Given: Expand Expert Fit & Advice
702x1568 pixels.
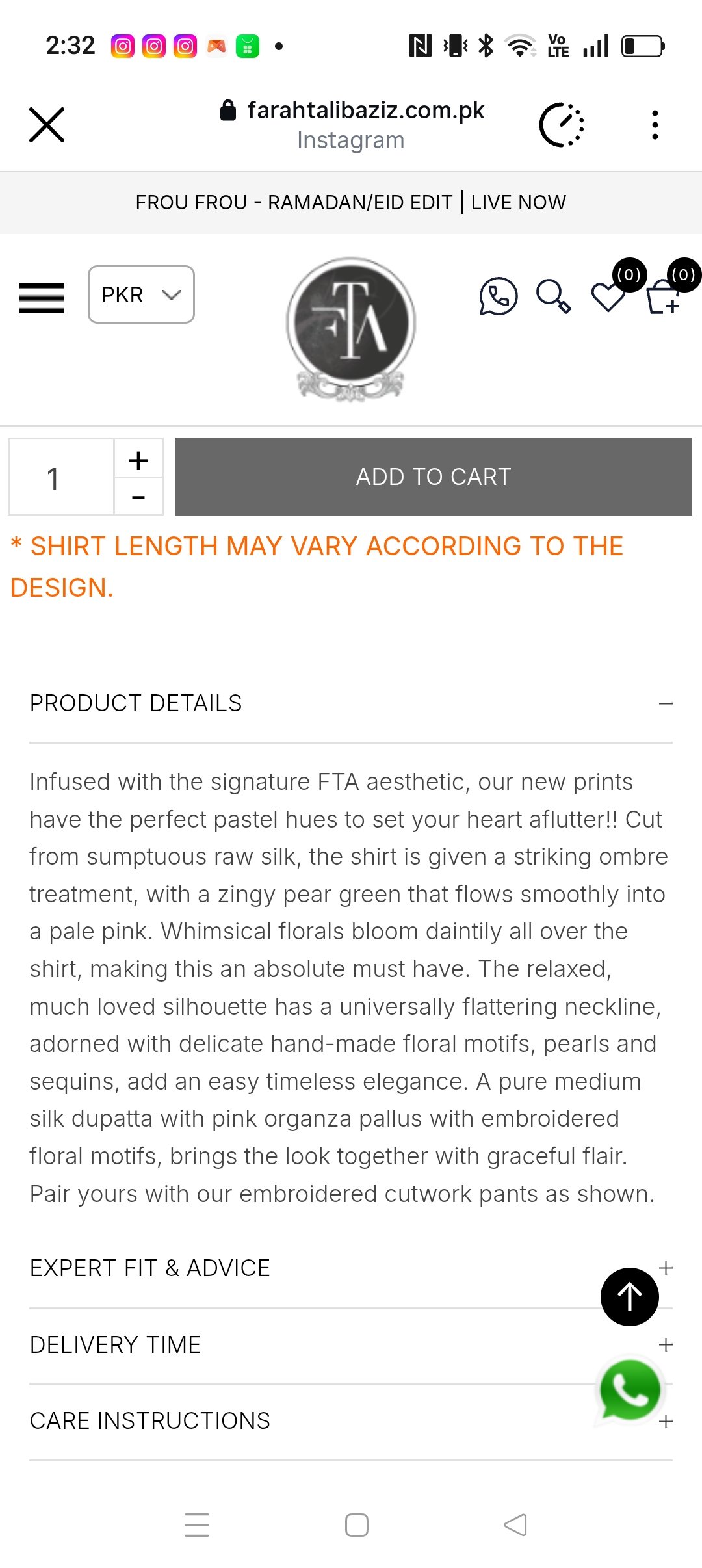Looking at the screenshot, I should tap(666, 1268).
